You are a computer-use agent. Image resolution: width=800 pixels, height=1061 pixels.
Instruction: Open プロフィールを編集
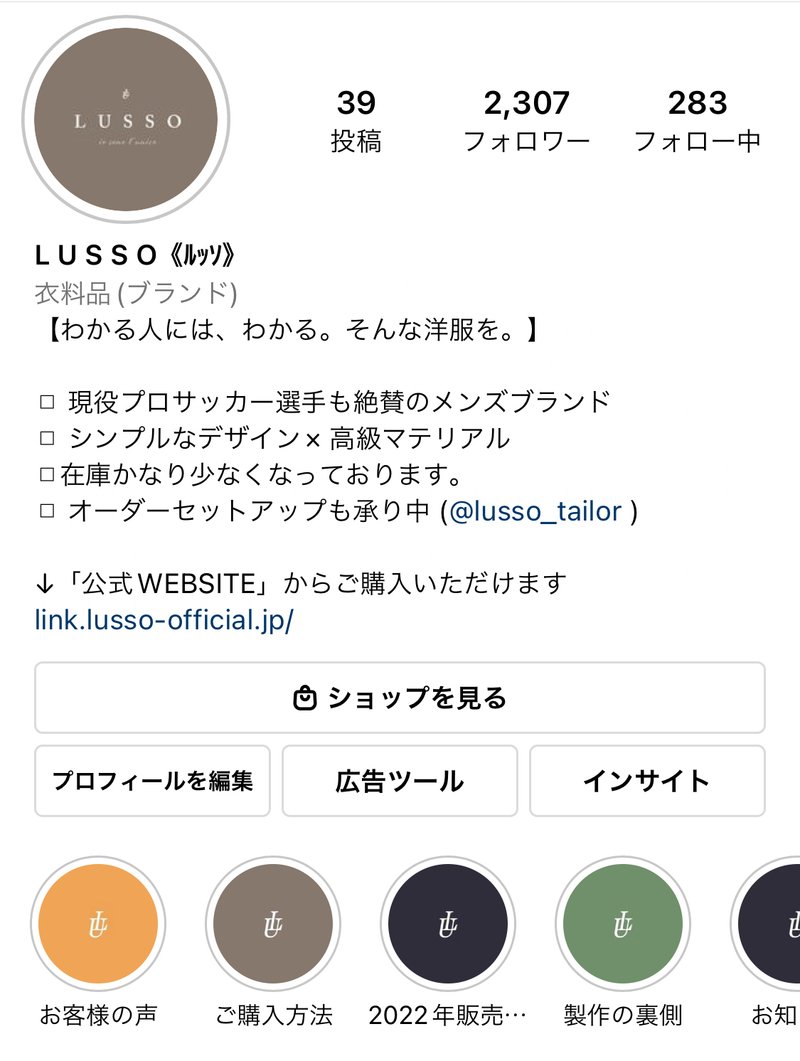pyautogui.click(x=152, y=781)
